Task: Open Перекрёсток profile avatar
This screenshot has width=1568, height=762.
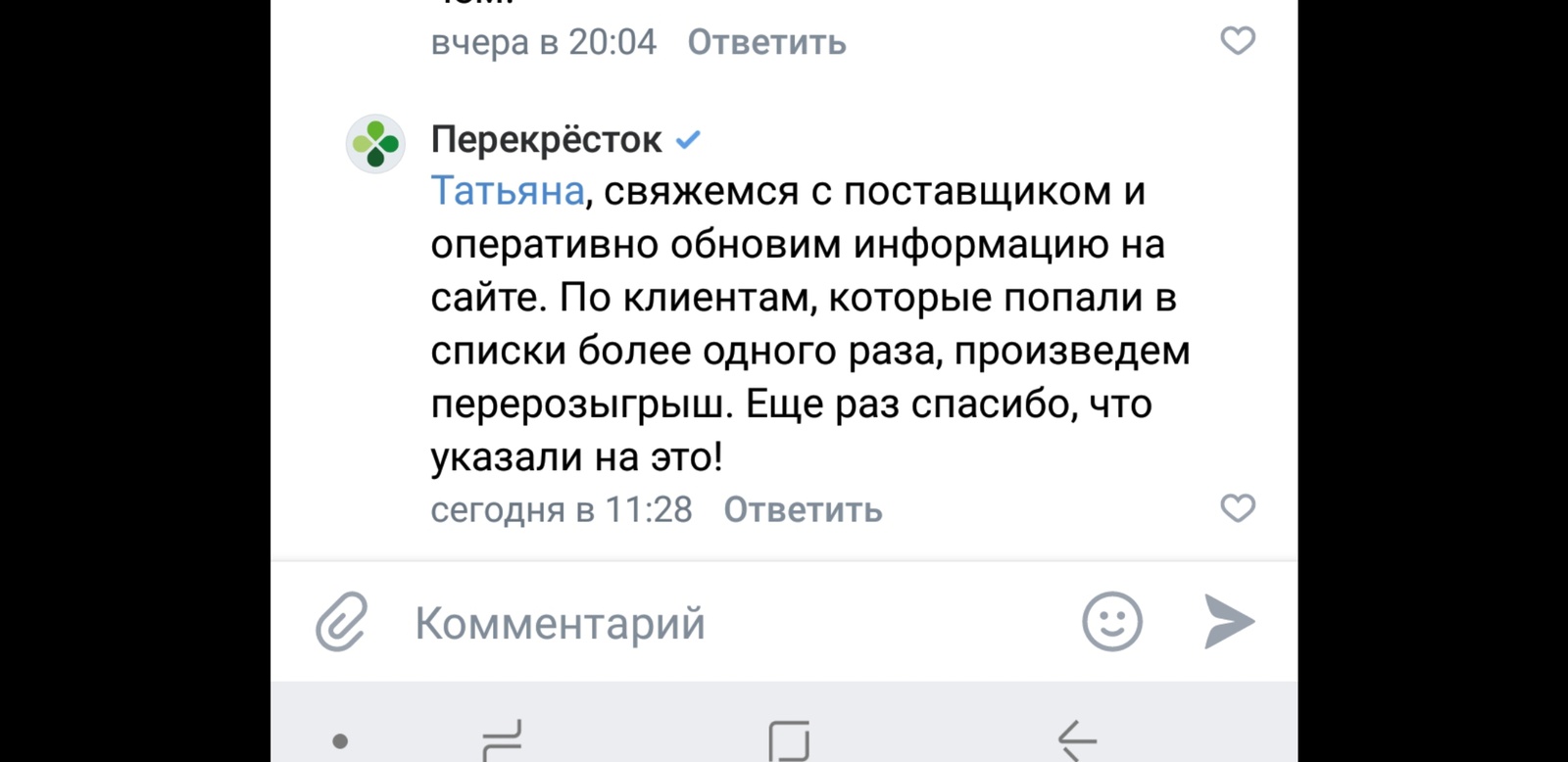Action: click(375, 143)
